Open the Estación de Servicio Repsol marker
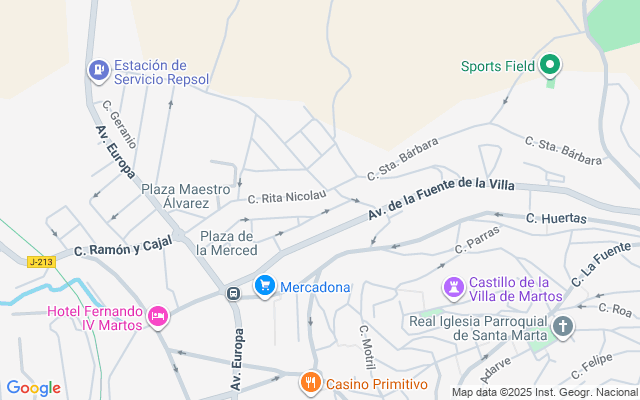 (x=99, y=70)
